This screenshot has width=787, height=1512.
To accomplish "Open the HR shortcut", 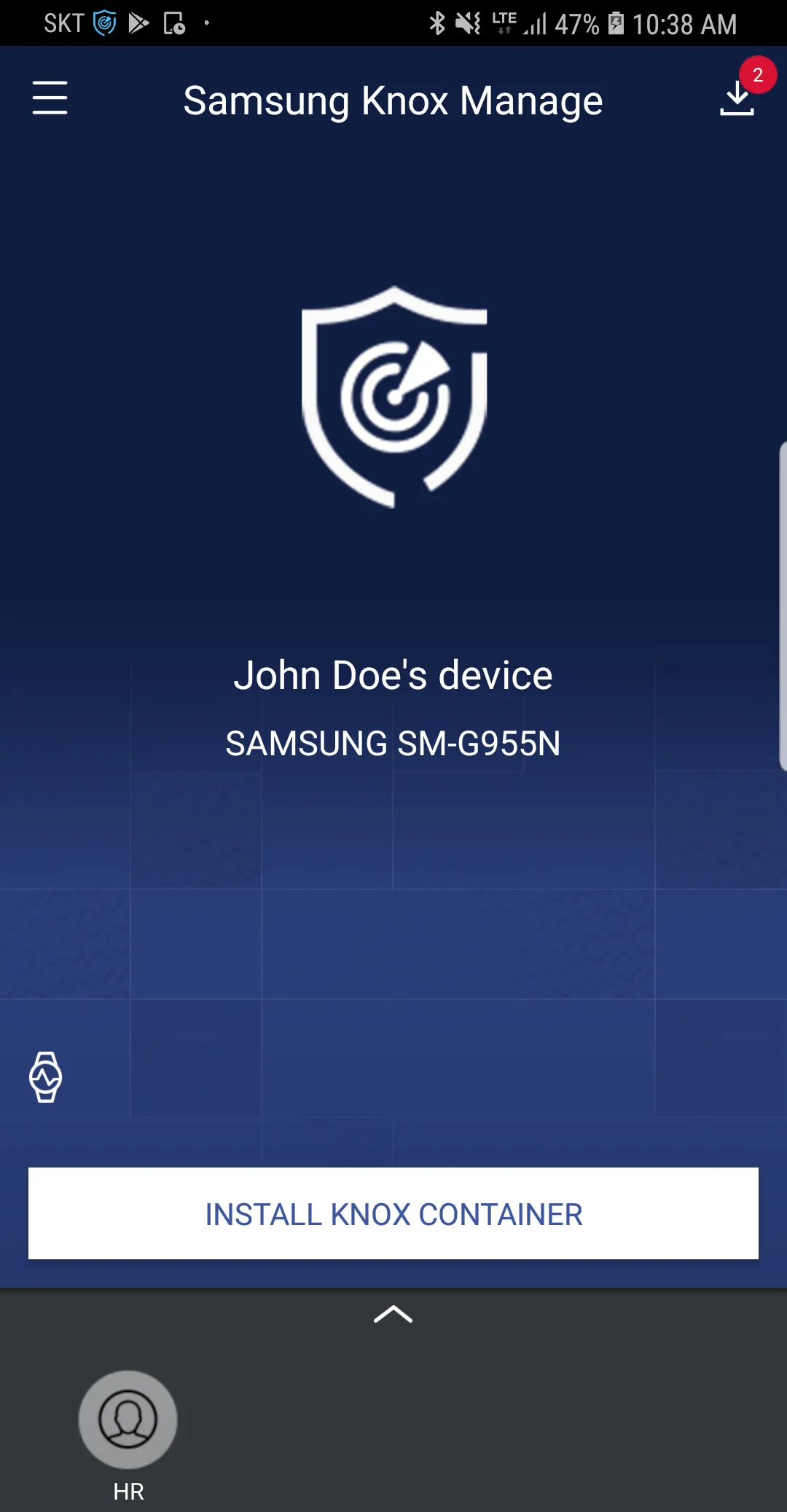I will pos(128,1420).
